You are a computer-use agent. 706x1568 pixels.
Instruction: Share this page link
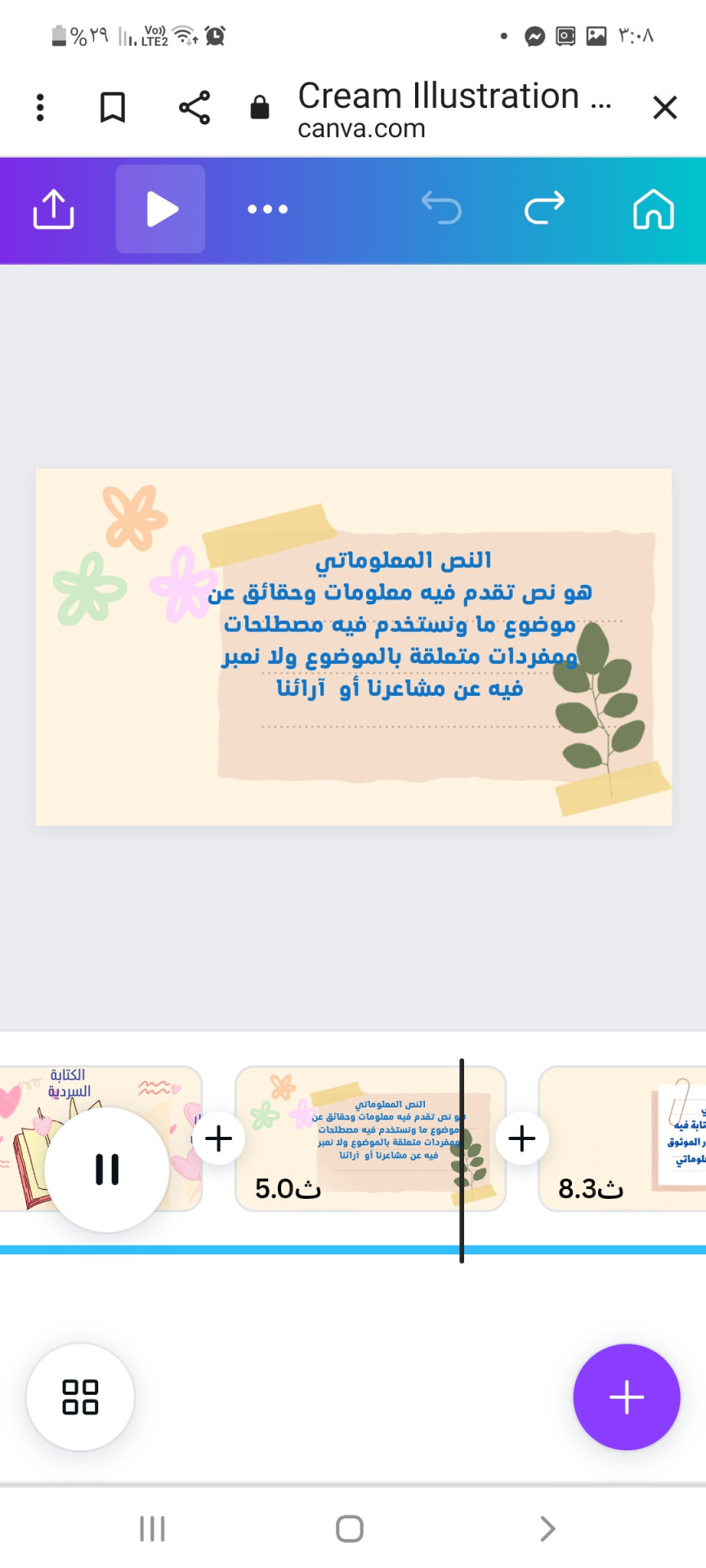click(x=194, y=107)
